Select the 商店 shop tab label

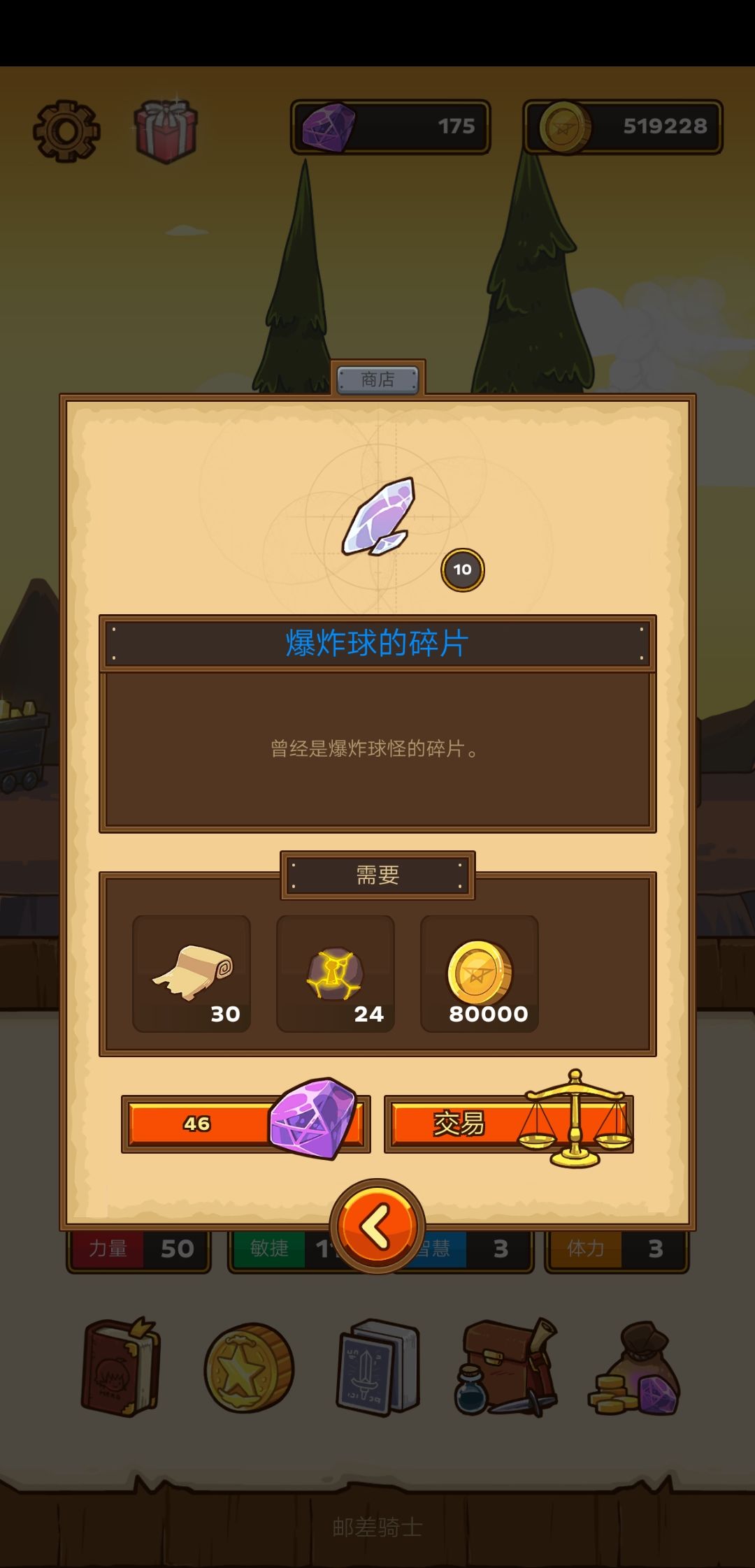point(377,379)
